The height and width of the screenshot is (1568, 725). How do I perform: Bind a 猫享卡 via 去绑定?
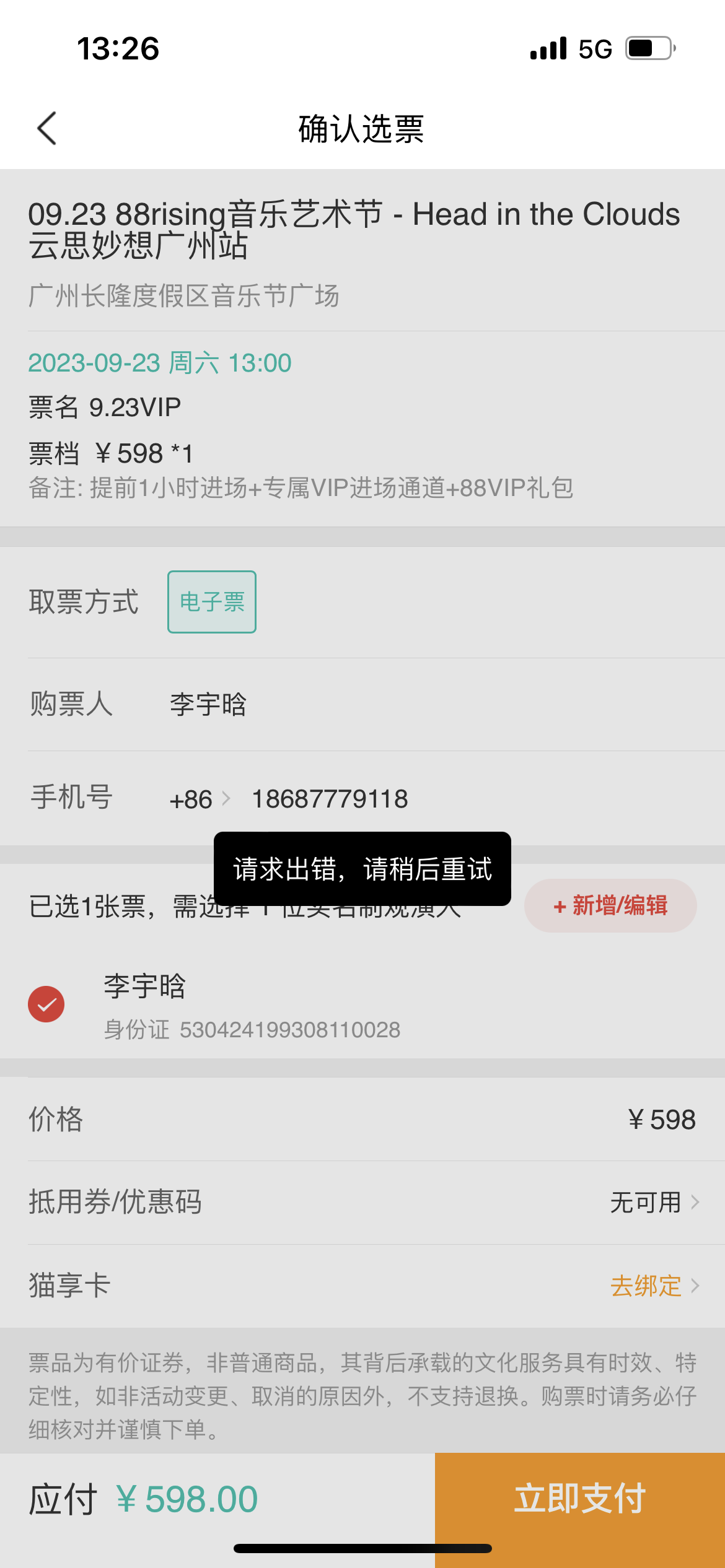(x=654, y=1286)
